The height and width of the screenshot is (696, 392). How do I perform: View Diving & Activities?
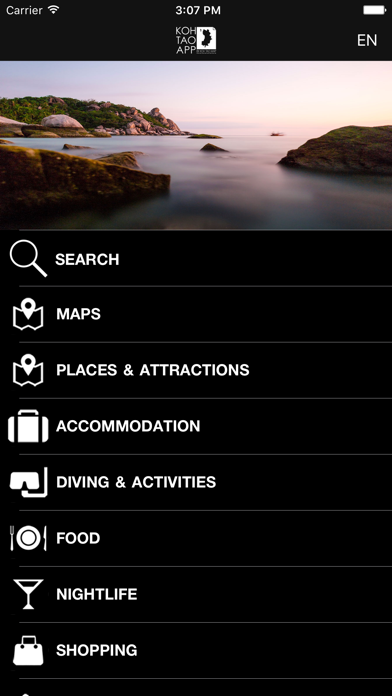(196, 482)
